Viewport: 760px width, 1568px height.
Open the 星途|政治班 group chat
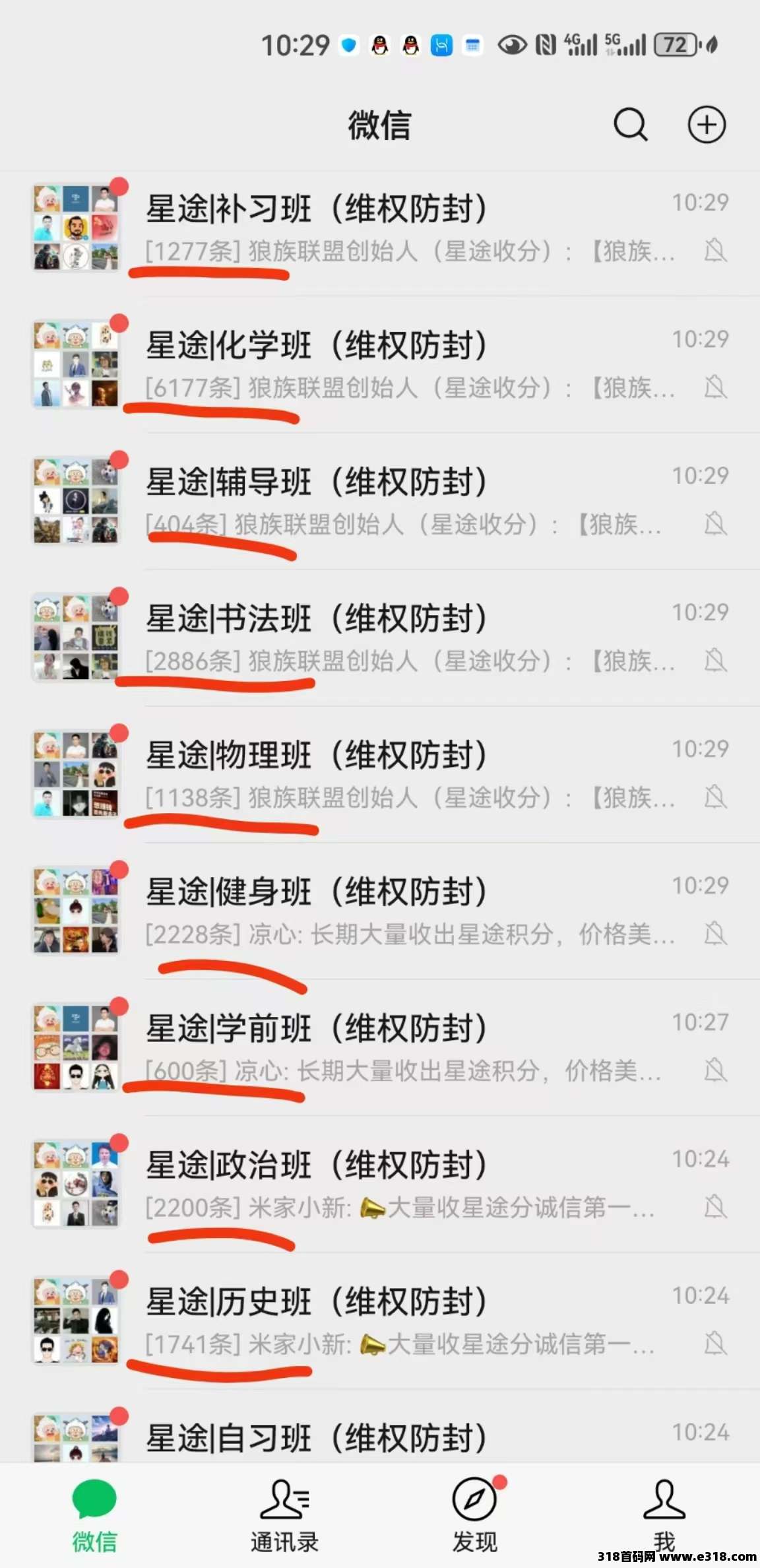pos(380,1184)
